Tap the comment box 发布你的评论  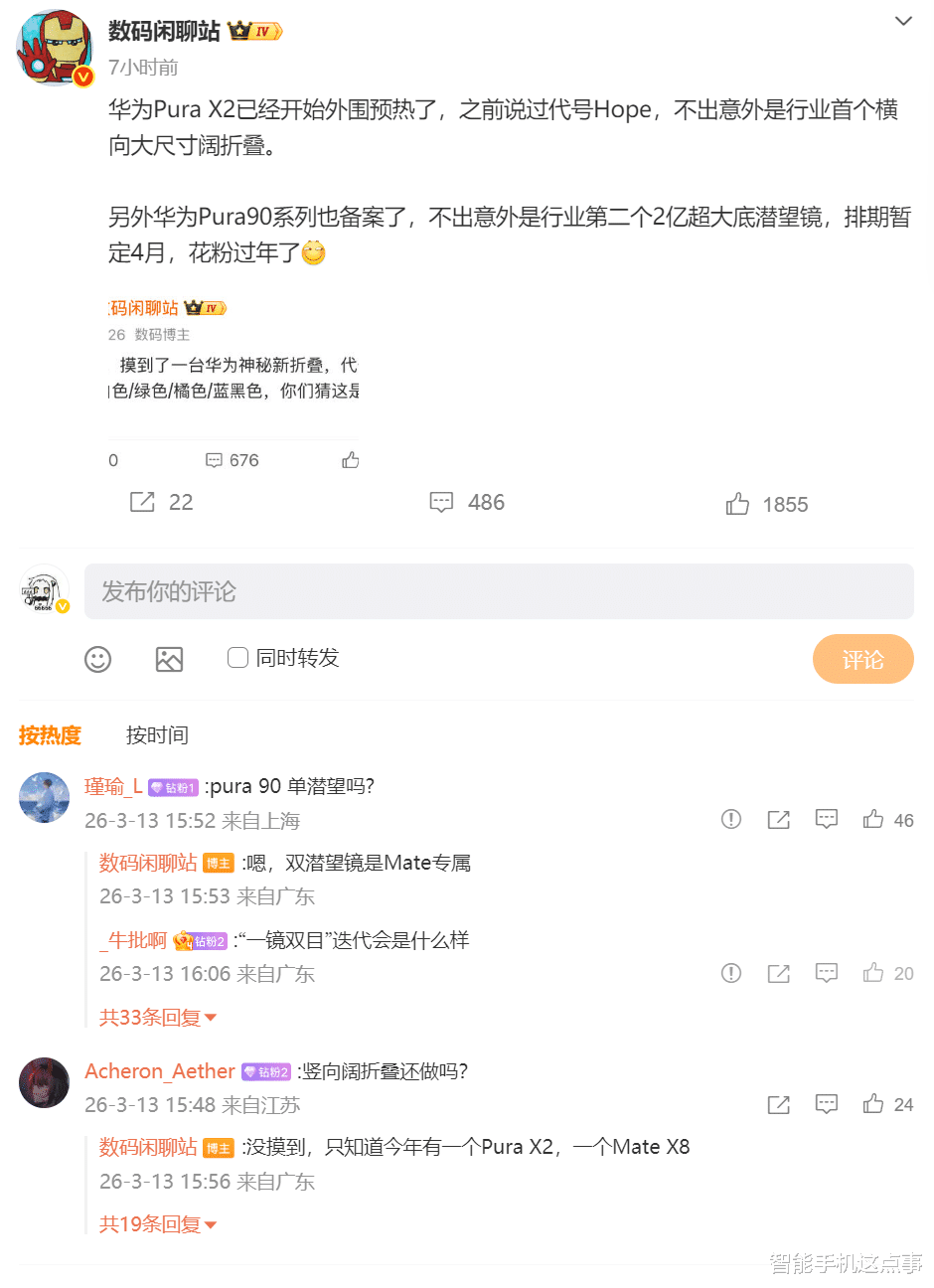499,591
